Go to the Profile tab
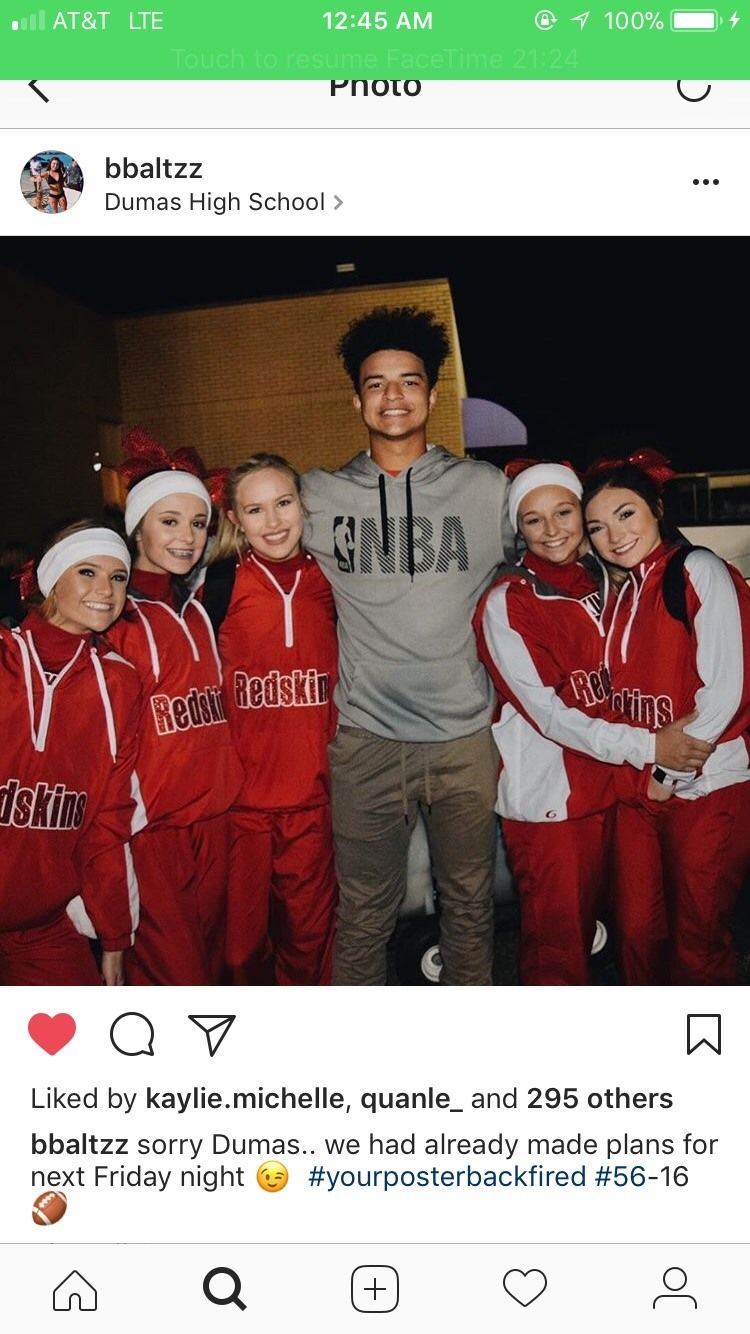The width and height of the screenshot is (750, 1334). 675,1289
